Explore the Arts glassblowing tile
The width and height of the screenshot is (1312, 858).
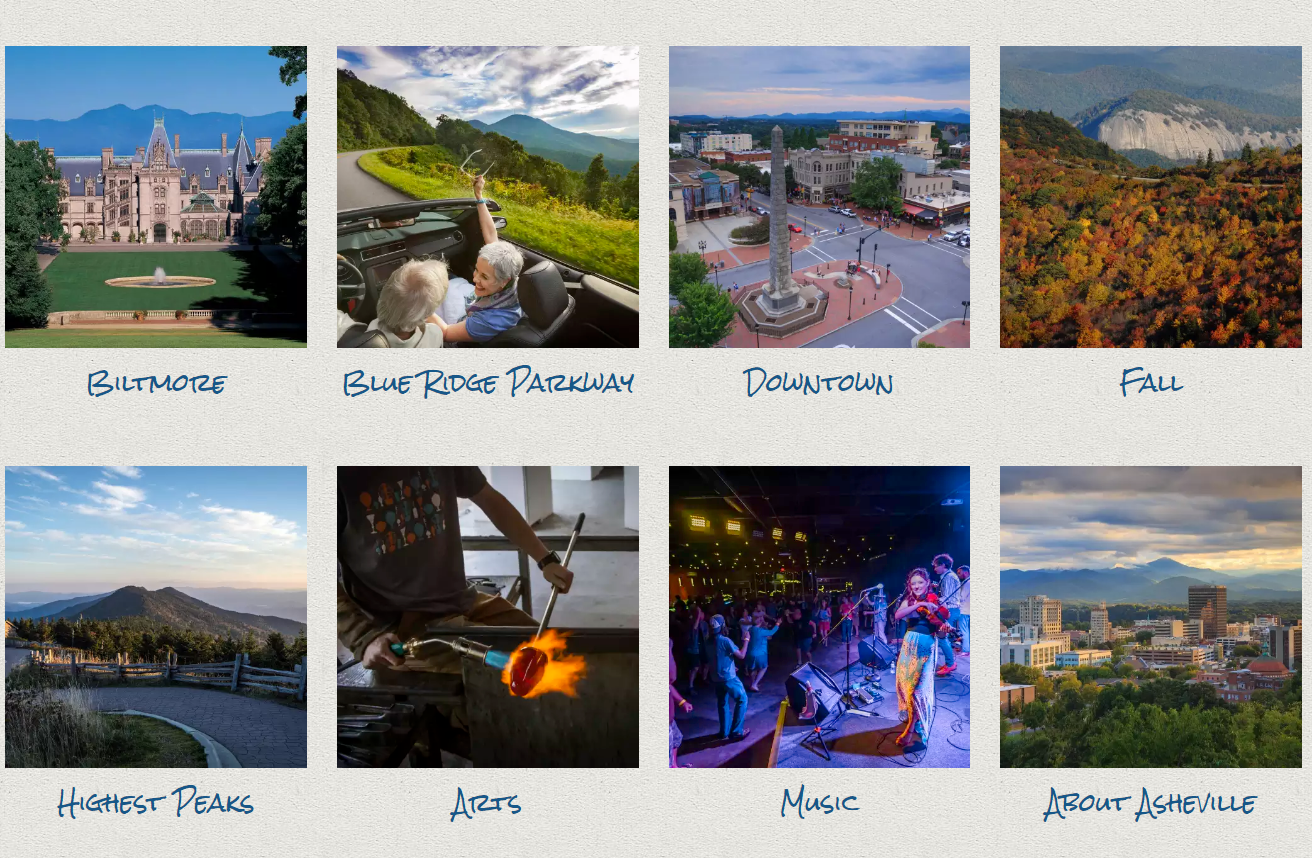click(x=487, y=617)
